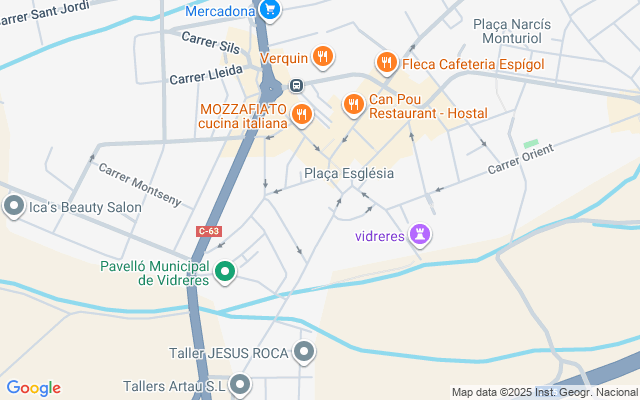Tap the Fleca Cafeteria Espígol marker
The height and width of the screenshot is (400, 640).
(386, 64)
